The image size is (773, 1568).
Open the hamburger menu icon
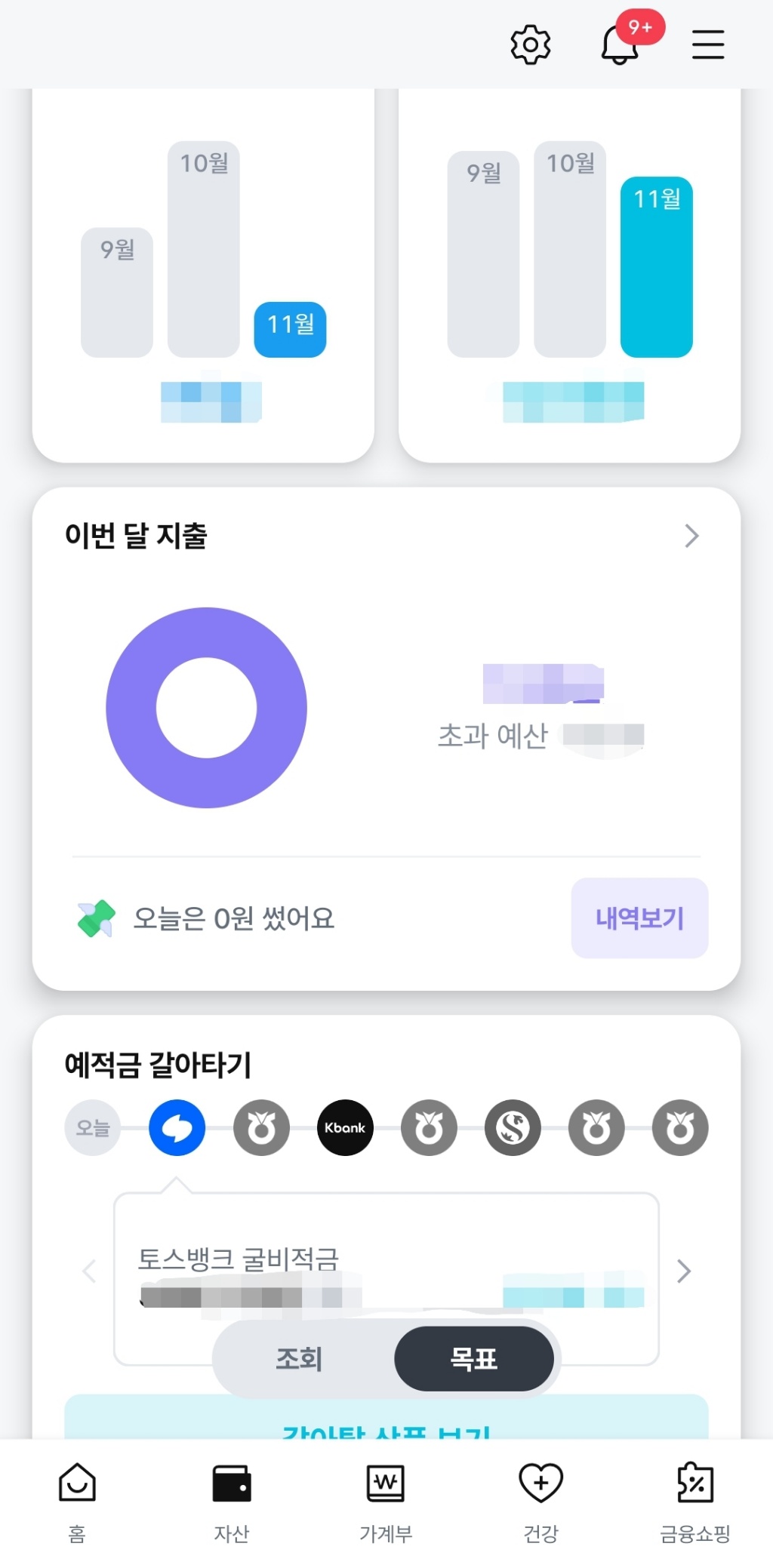tap(707, 44)
